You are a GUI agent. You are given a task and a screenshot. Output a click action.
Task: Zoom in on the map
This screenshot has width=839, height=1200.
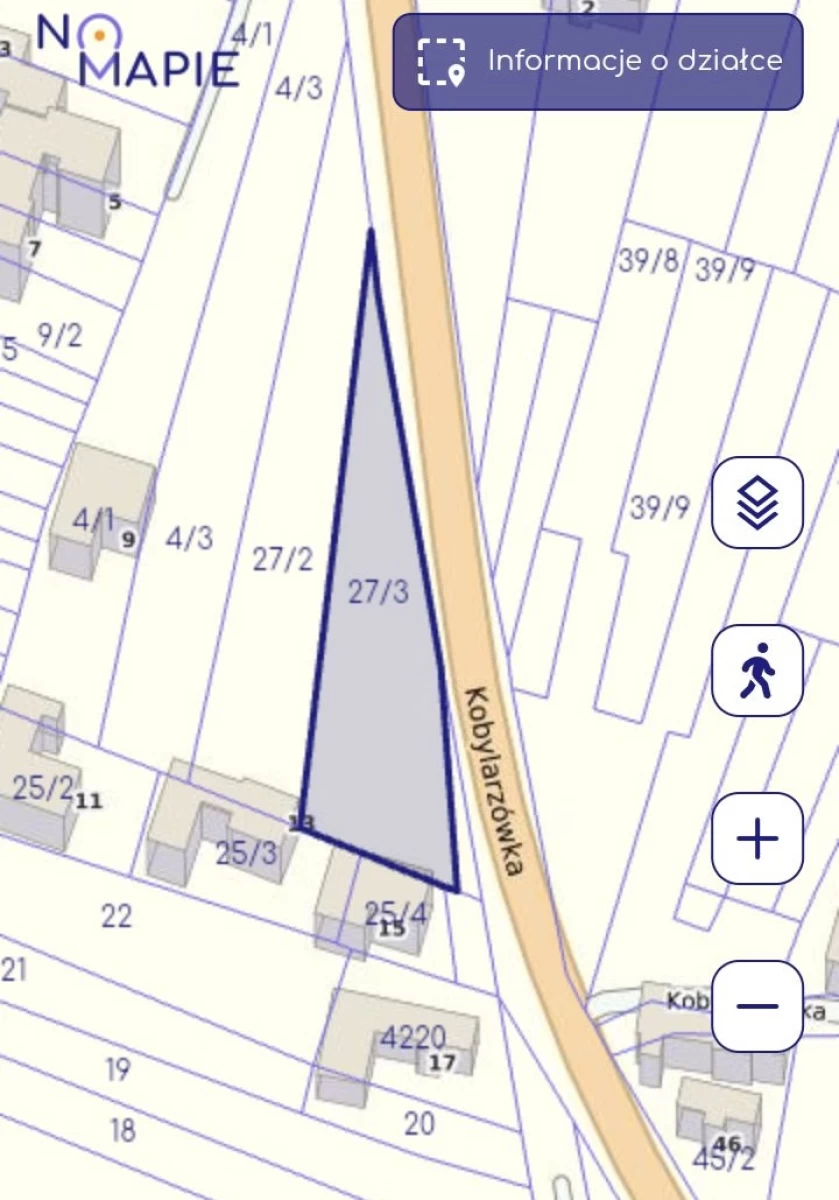pyautogui.click(x=757, y=839)
